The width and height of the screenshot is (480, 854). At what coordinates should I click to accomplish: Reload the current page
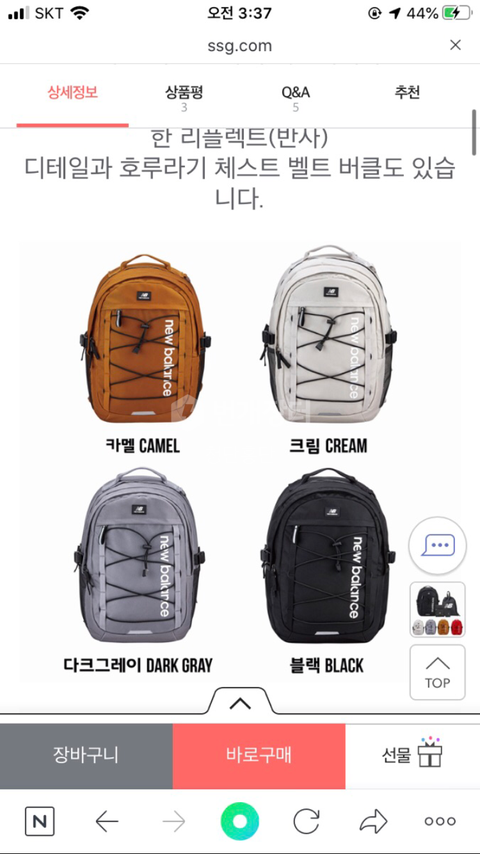pos(306,821)
